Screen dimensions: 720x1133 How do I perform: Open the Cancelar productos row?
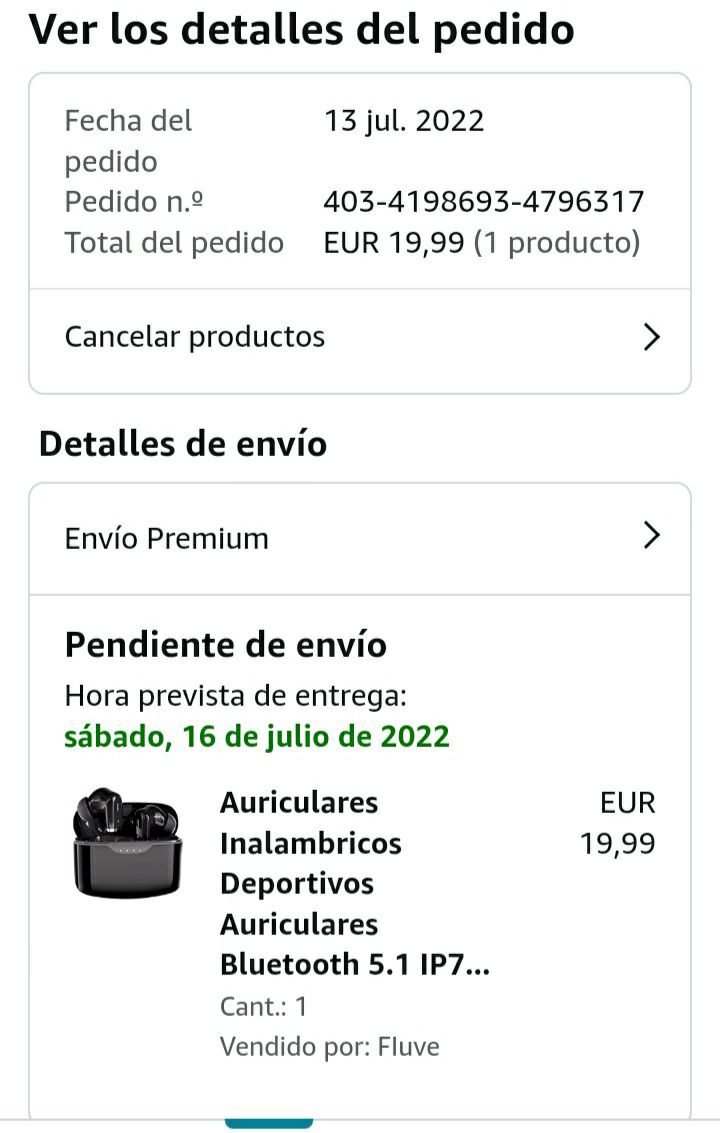tap(360, 337)
